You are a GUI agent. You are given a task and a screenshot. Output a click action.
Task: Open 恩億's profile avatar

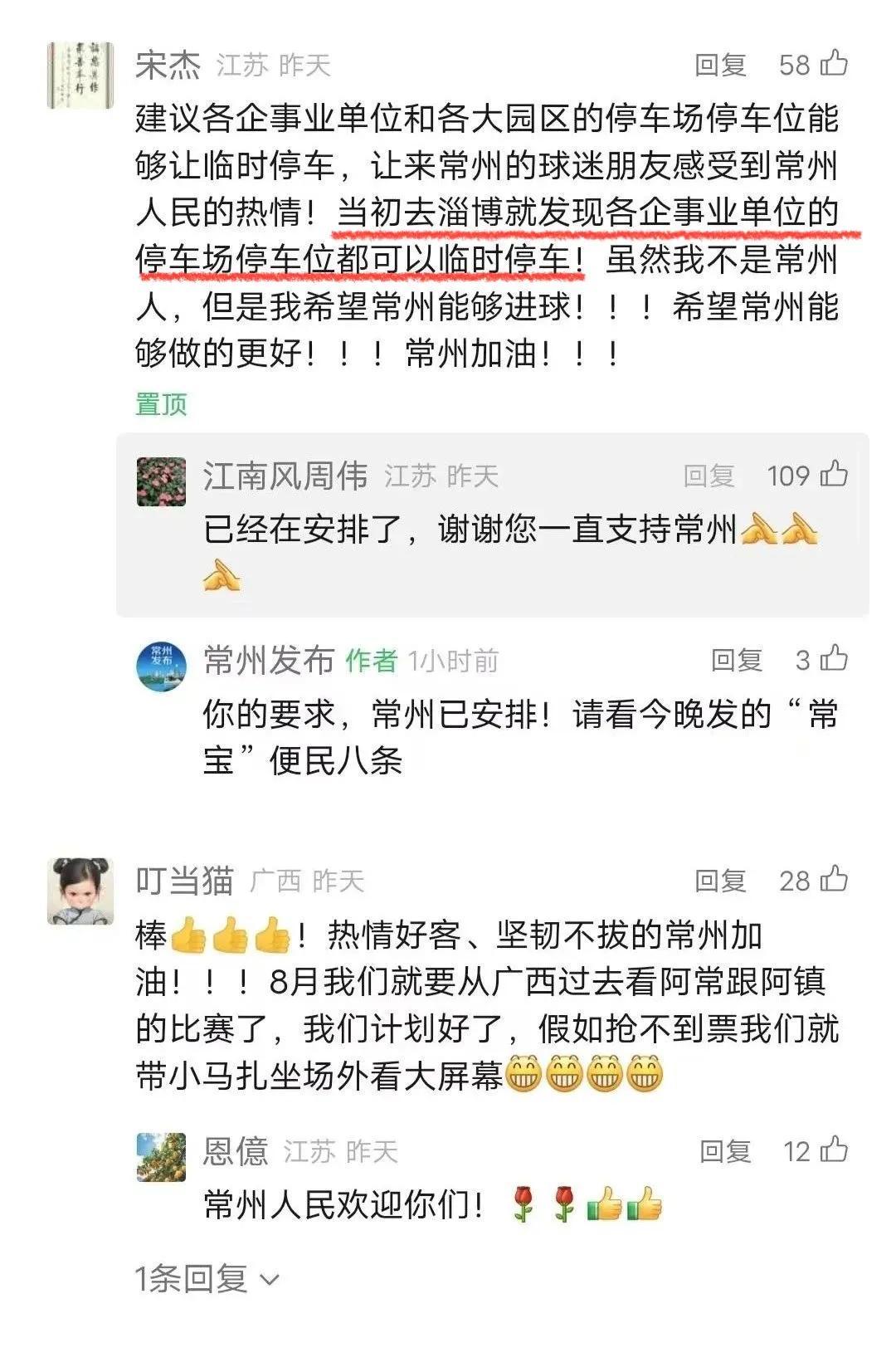[x=161, y=1157]
